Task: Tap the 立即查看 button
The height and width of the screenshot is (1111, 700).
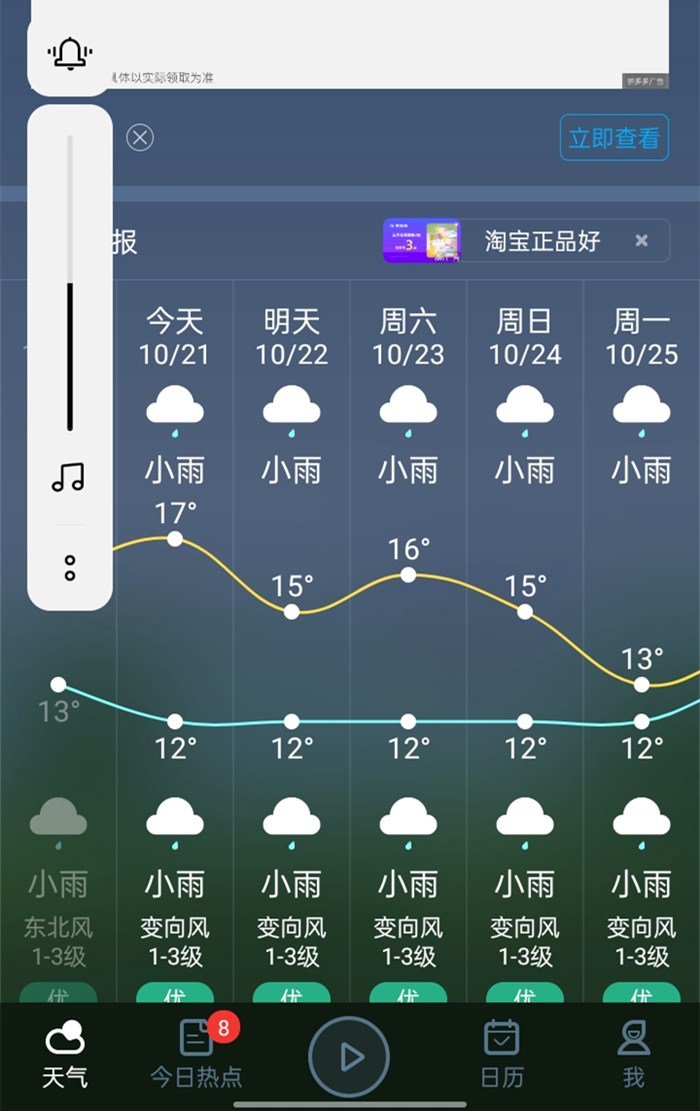Action: tap(614, 138)
